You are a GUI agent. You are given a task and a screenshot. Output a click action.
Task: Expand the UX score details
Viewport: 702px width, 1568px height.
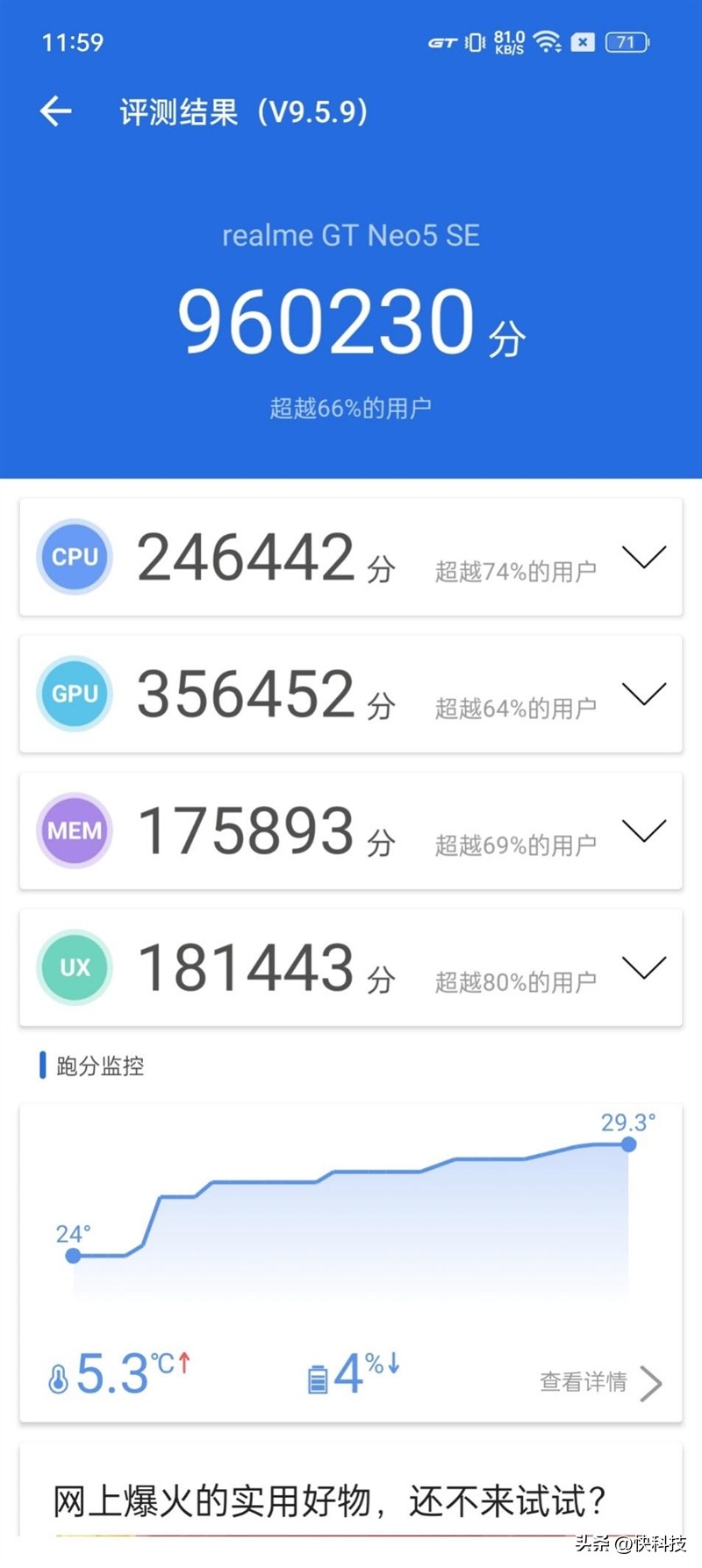[x=646, y=967]
